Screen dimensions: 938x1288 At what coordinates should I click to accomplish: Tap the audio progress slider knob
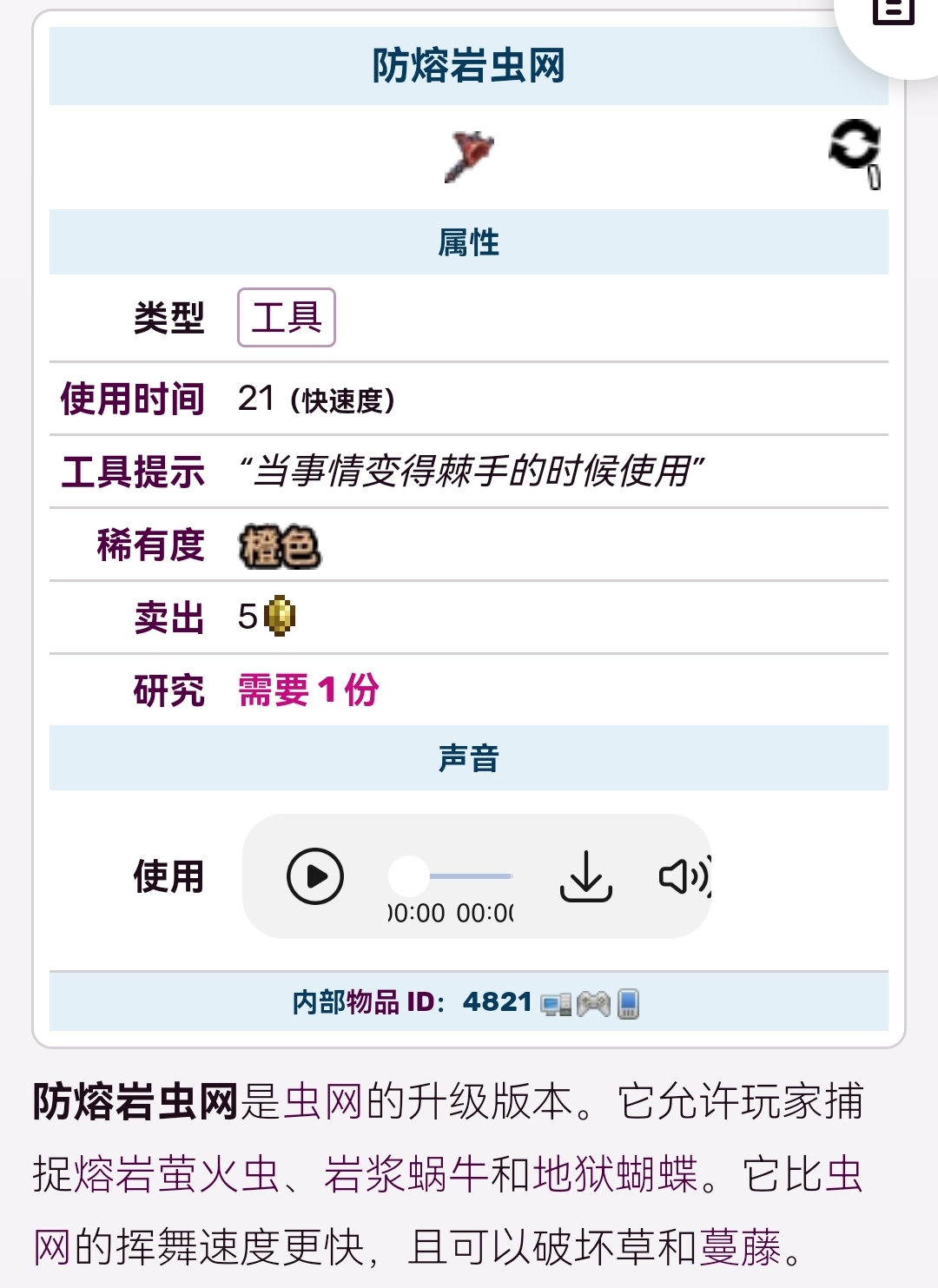[x=409, y=876]
